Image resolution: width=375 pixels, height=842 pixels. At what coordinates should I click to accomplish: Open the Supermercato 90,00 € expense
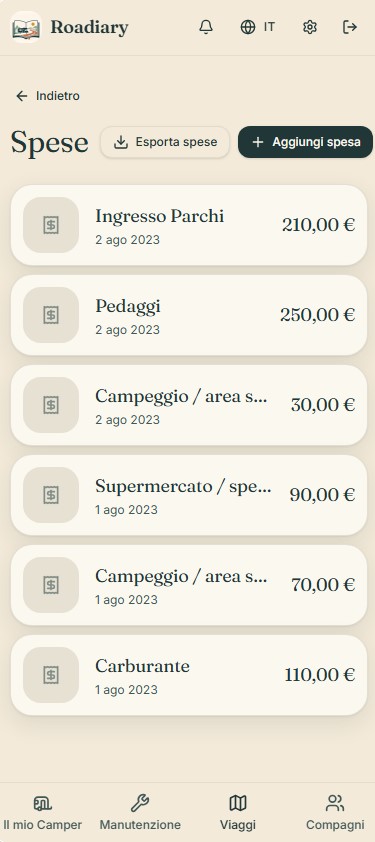click(189, 495)
